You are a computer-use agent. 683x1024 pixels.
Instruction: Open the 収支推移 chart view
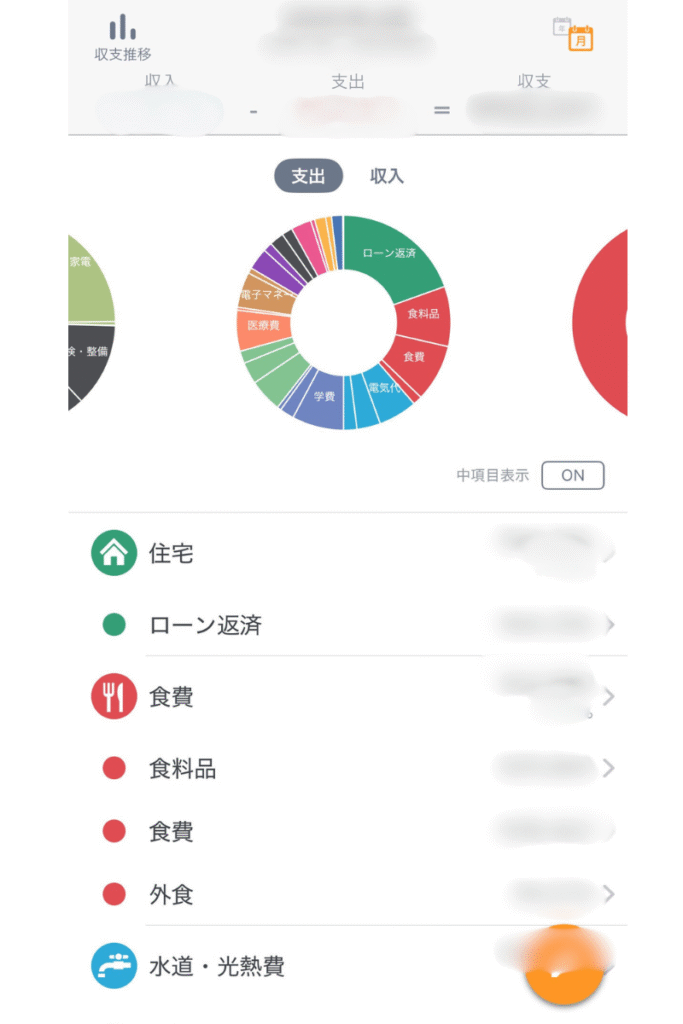pos(122,38)
